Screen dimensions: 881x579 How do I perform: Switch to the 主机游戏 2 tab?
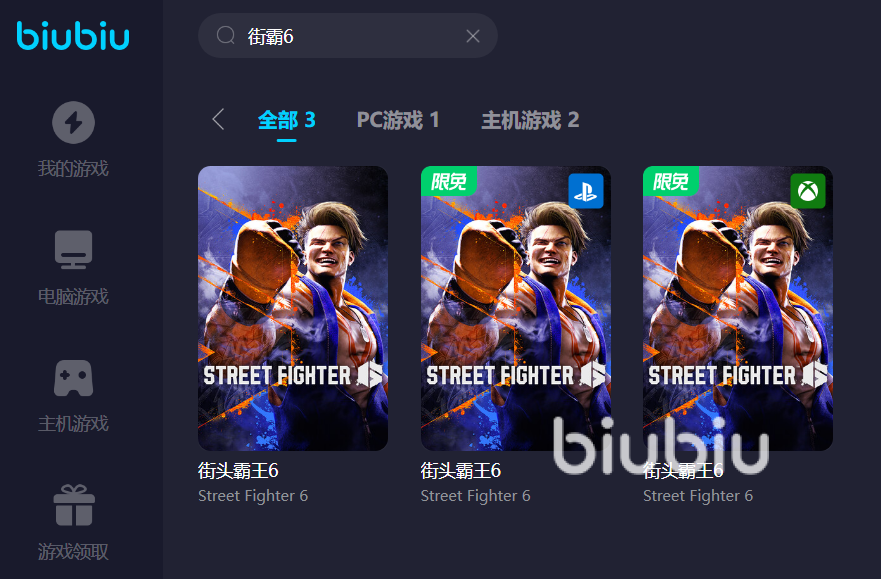[x=530, y=120]
